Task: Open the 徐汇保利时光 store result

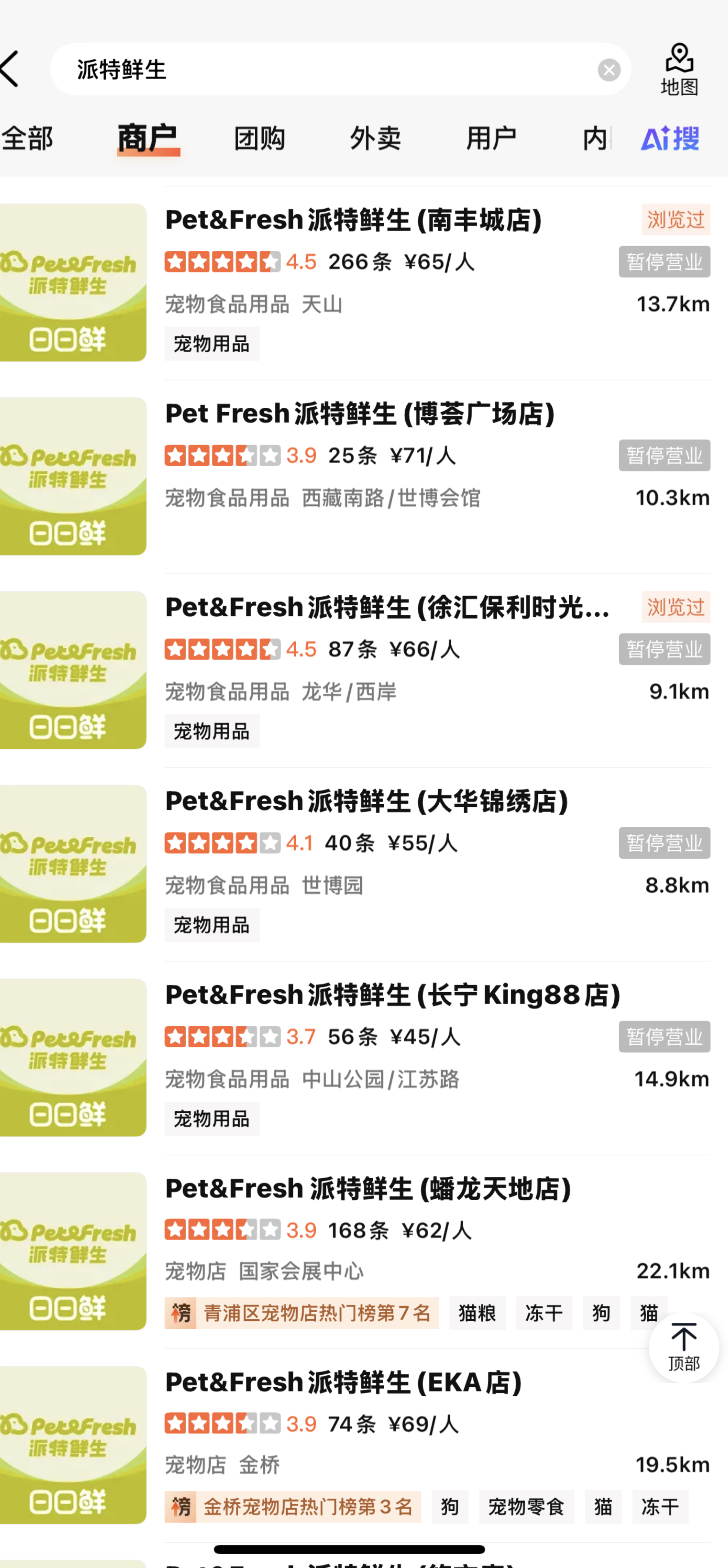Action: pyautogui.click(x=387, y=608)
